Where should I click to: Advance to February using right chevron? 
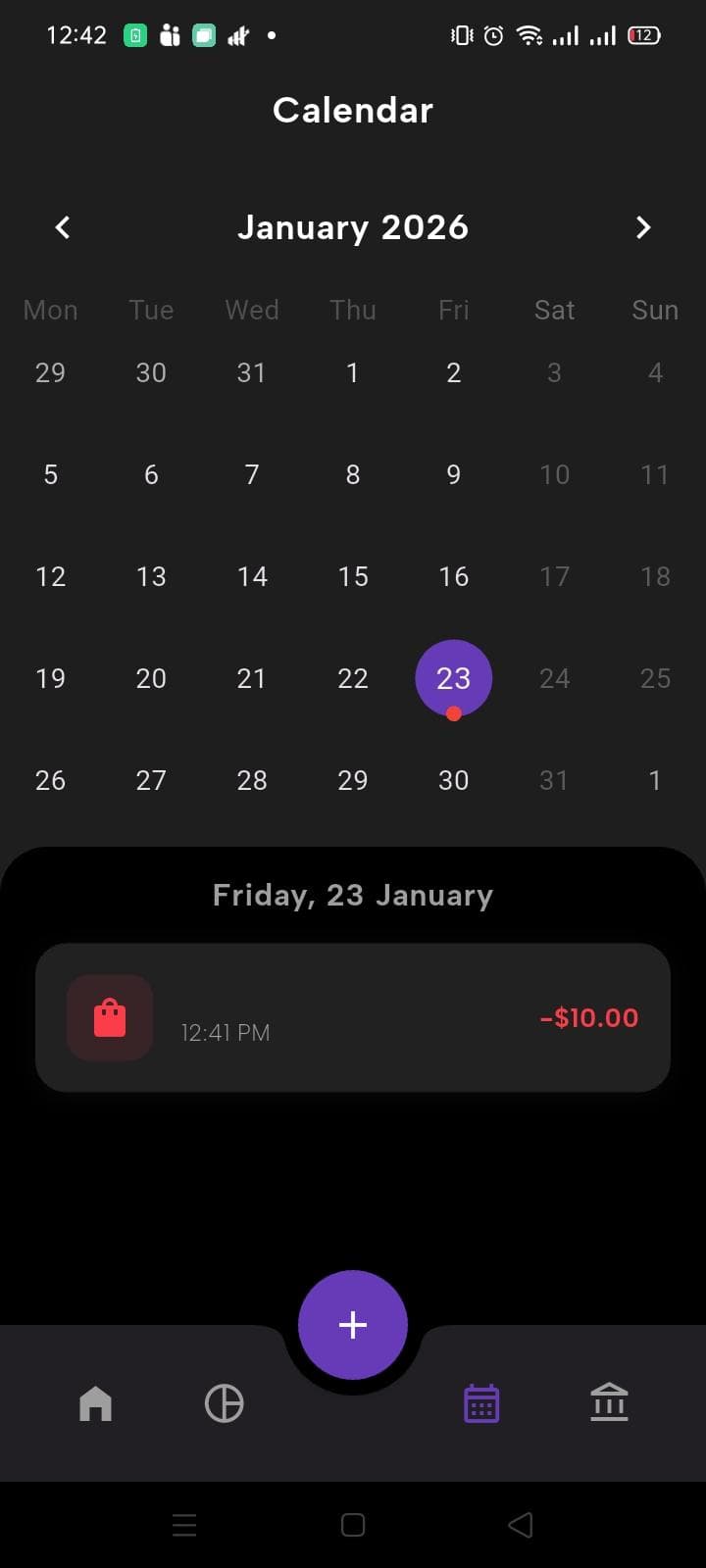tap(643, 227)
